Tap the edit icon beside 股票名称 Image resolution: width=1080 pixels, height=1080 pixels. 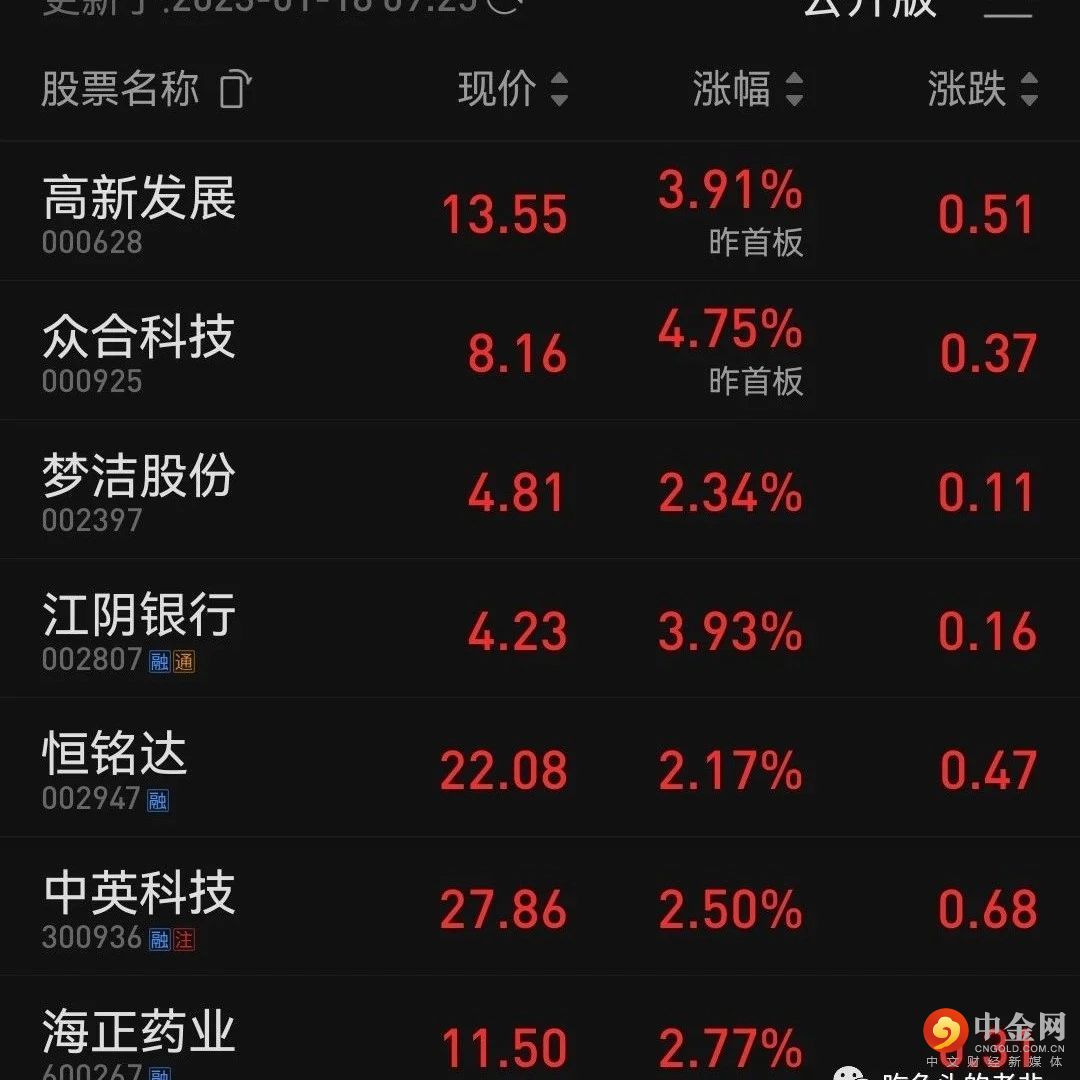point(234,90)
